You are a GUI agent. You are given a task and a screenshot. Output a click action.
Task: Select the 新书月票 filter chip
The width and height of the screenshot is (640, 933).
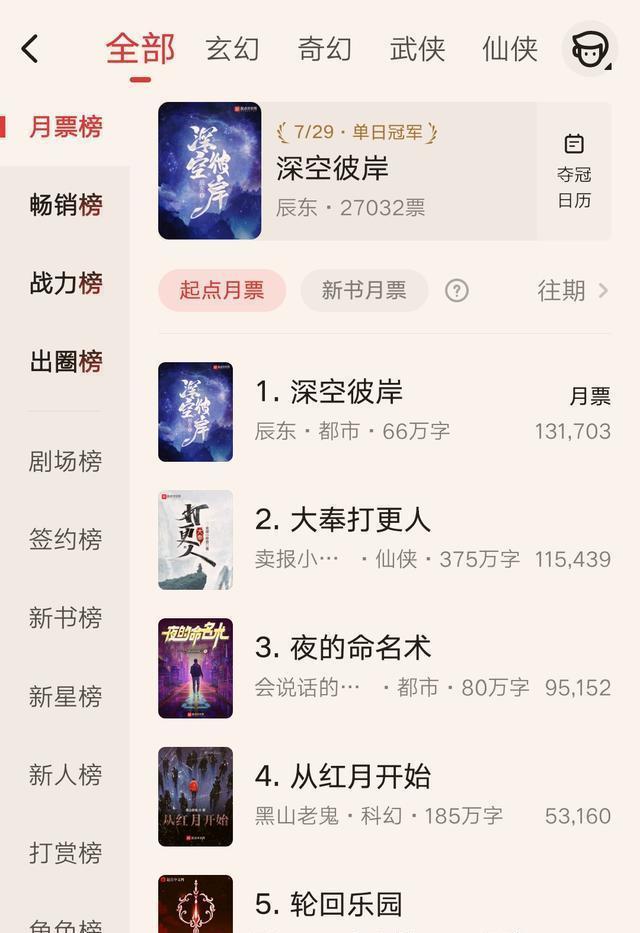(364, 291)
